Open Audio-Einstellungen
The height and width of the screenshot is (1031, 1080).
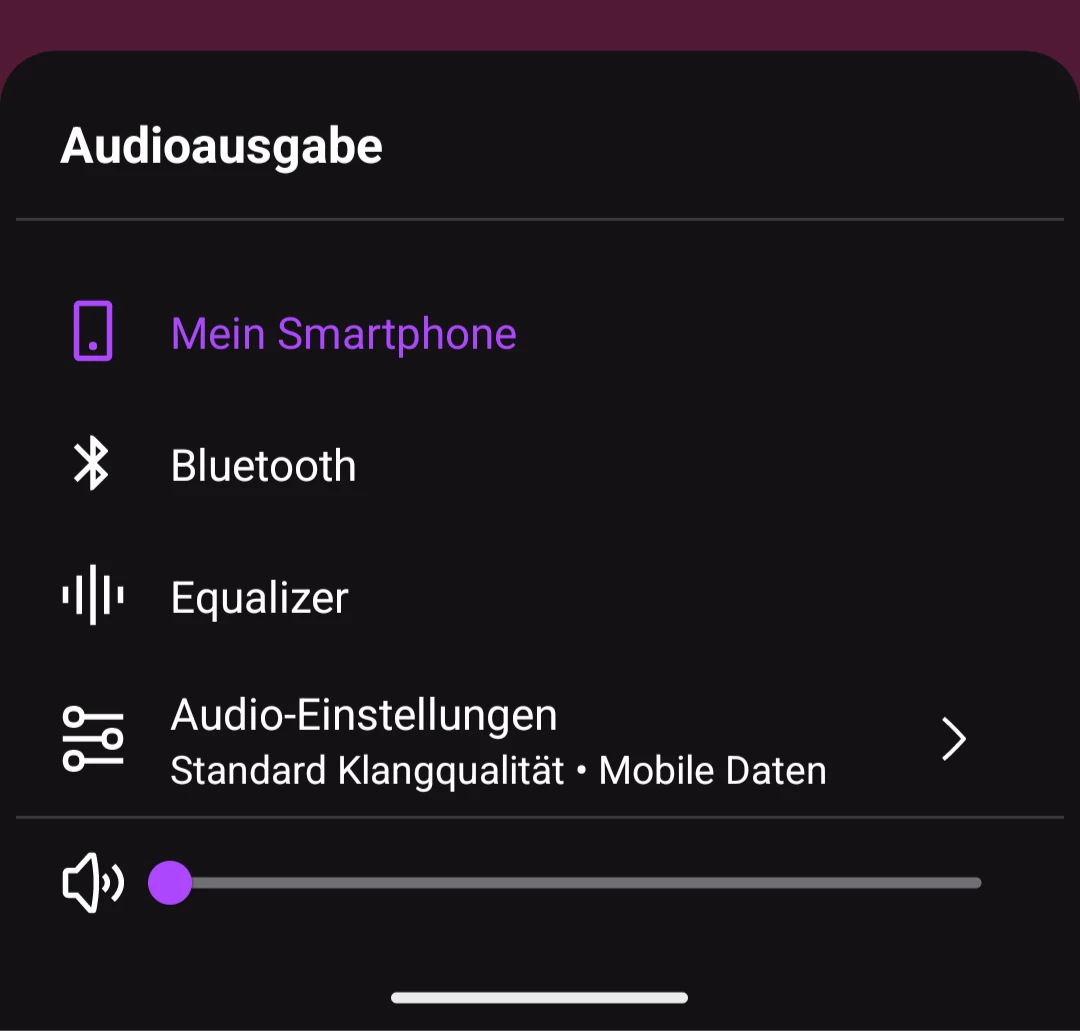point(498,741)
